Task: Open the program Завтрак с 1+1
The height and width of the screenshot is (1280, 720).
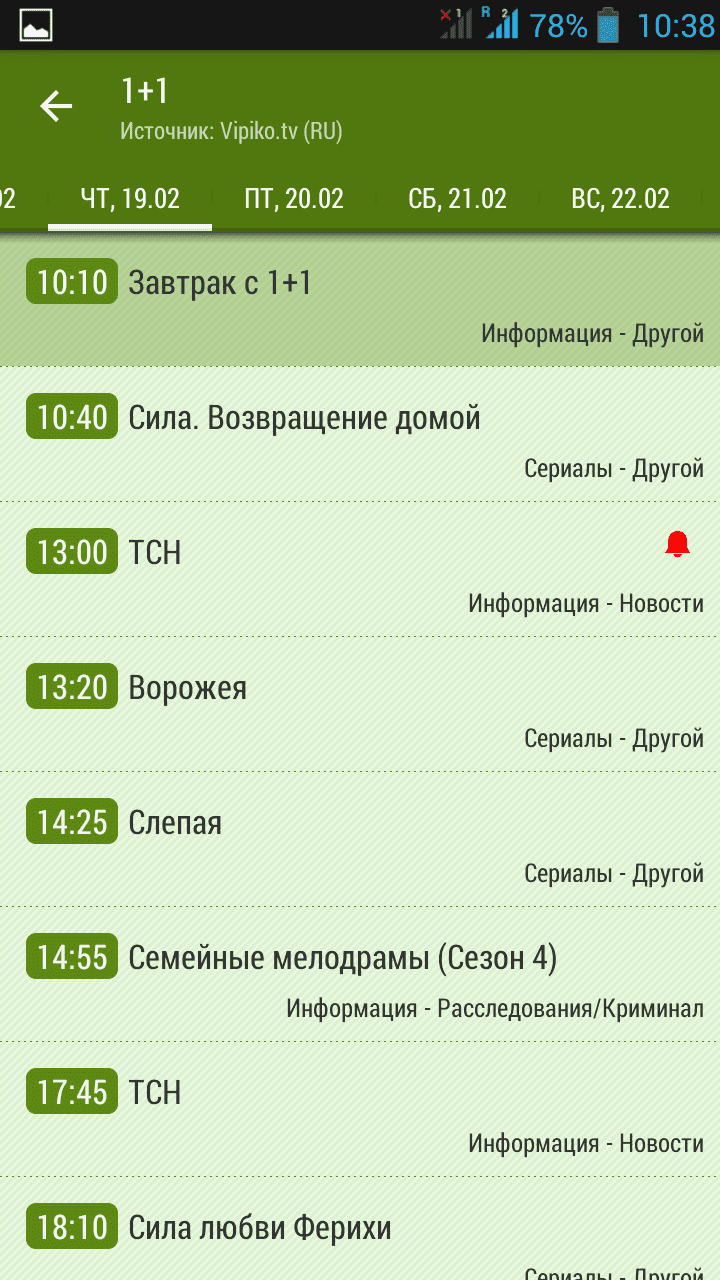Action: [x=360, y=300]
